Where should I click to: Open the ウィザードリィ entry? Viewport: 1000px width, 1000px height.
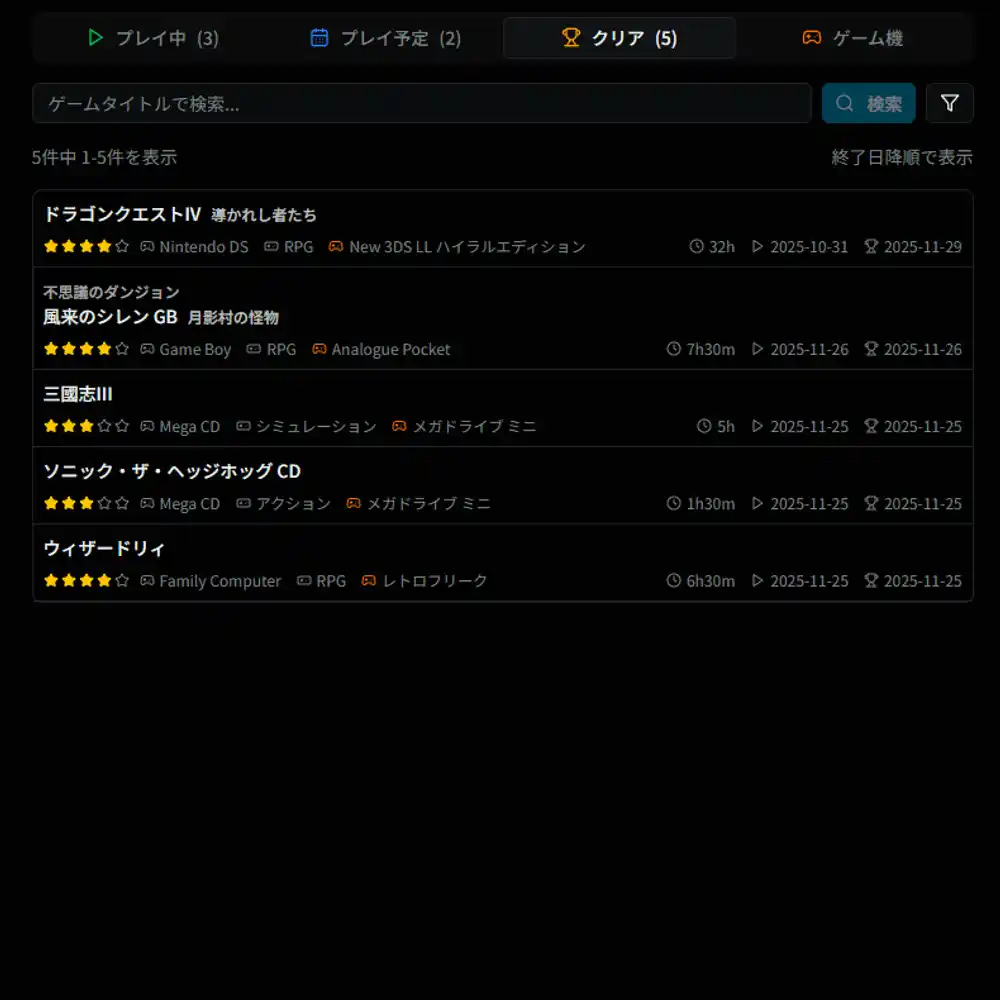(x=104, y=548)
